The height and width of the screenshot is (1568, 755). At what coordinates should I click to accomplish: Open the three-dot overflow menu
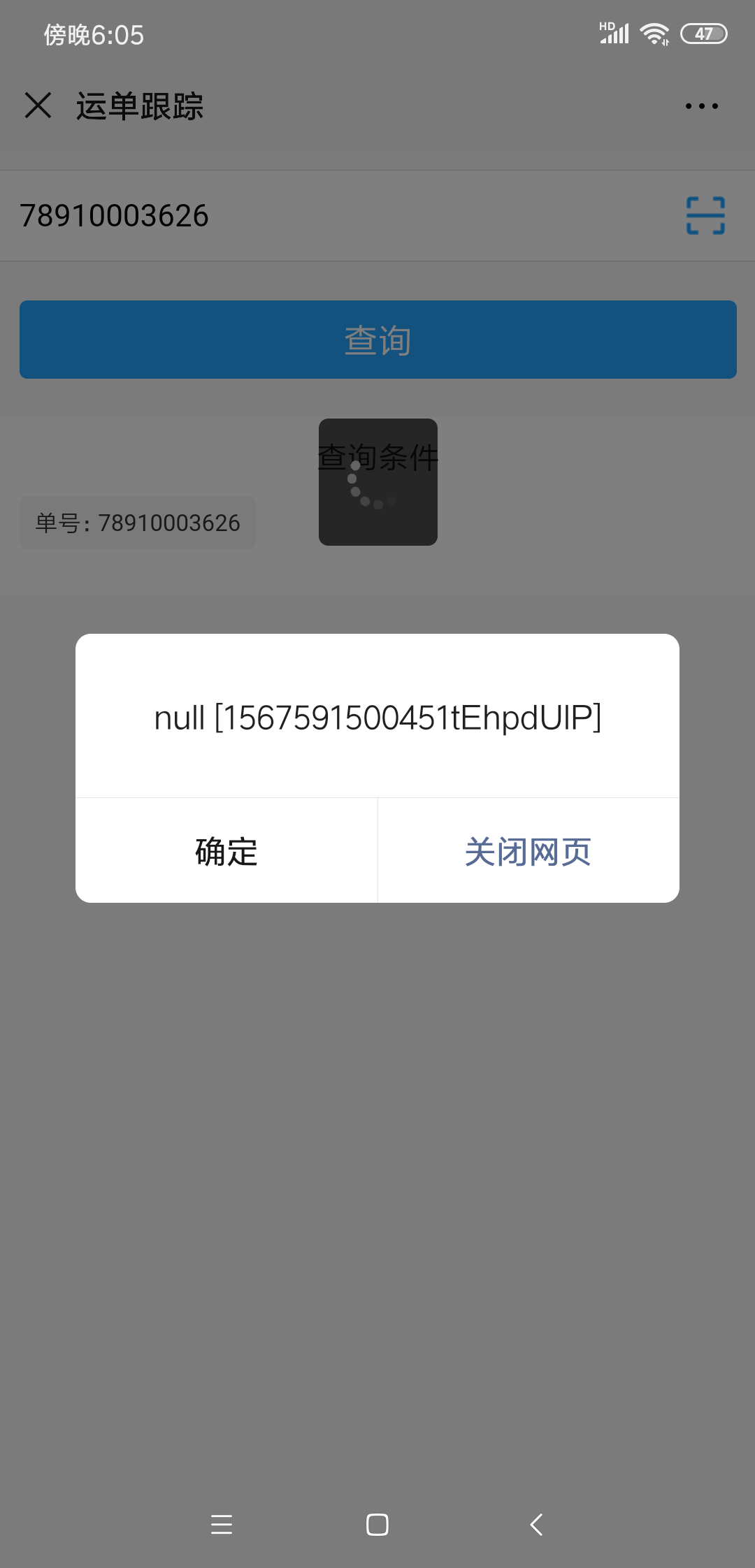point(701,106)
